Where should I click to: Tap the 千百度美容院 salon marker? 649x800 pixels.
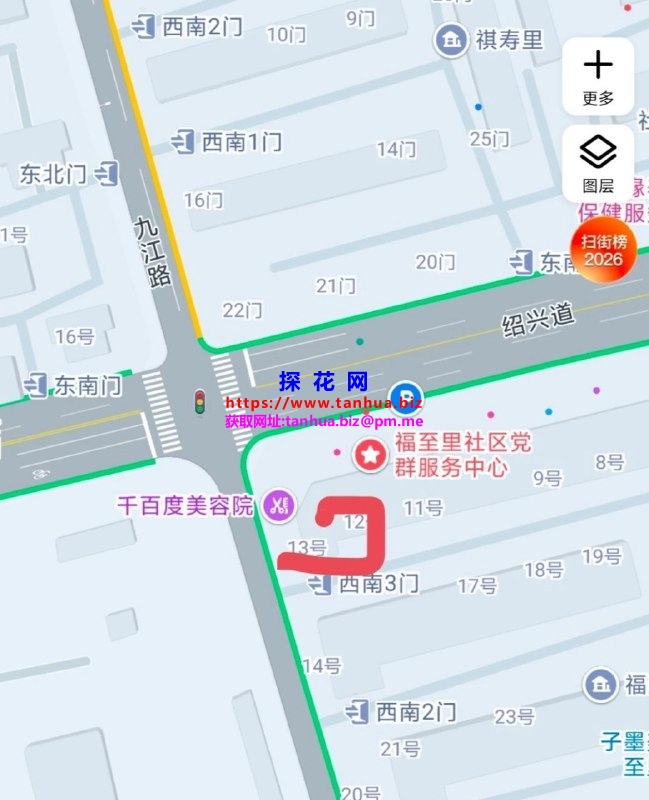pos(277,506)
